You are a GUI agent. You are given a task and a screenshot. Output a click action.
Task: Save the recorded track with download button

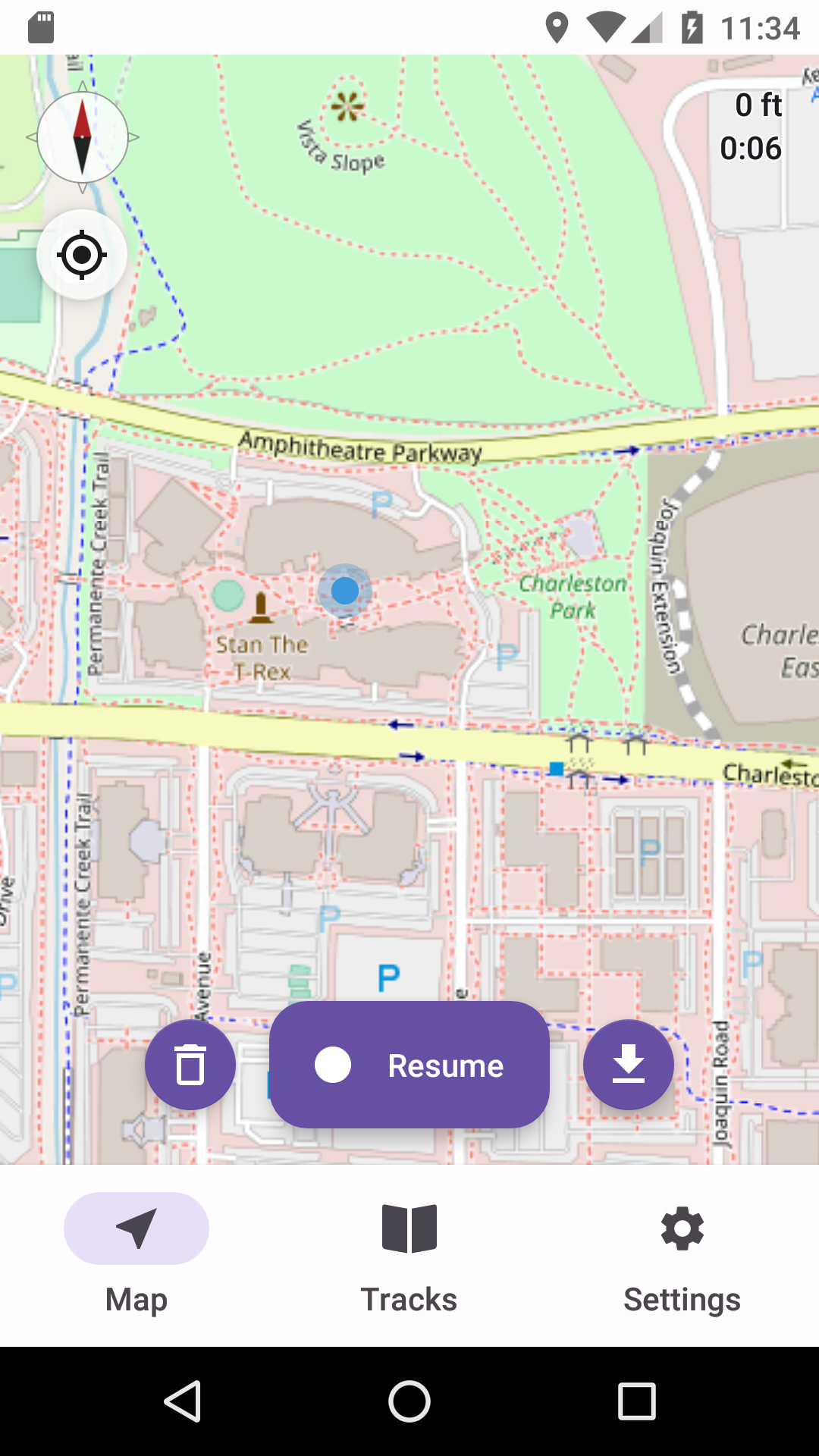629,1065
